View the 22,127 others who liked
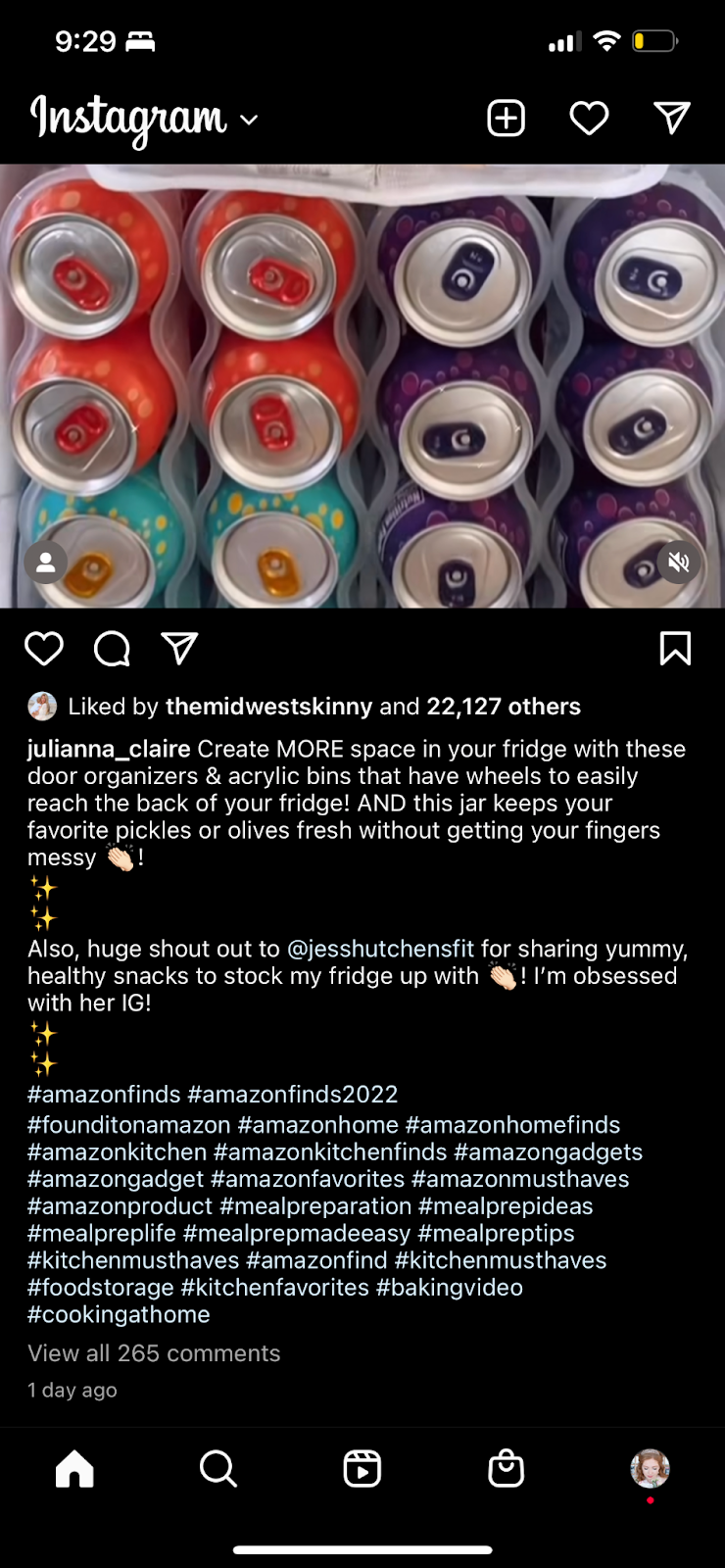 click(x=503, y=707)
